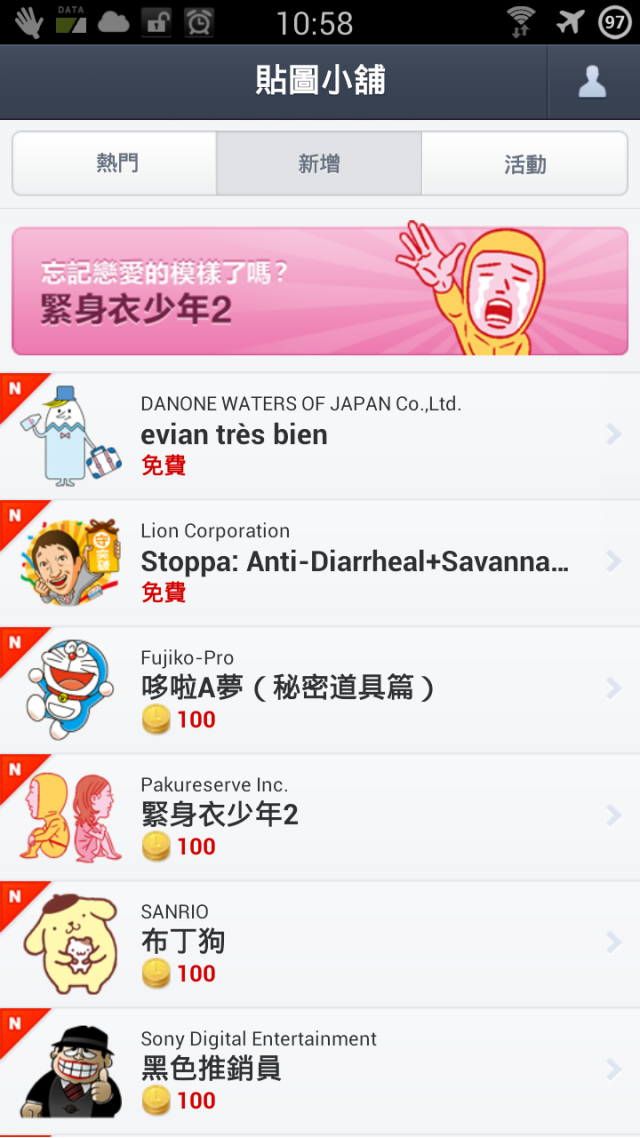Viewport: 640px width, 1138px height.
Task: Switch to the 活動 tab
Action: tap(524, 163)
